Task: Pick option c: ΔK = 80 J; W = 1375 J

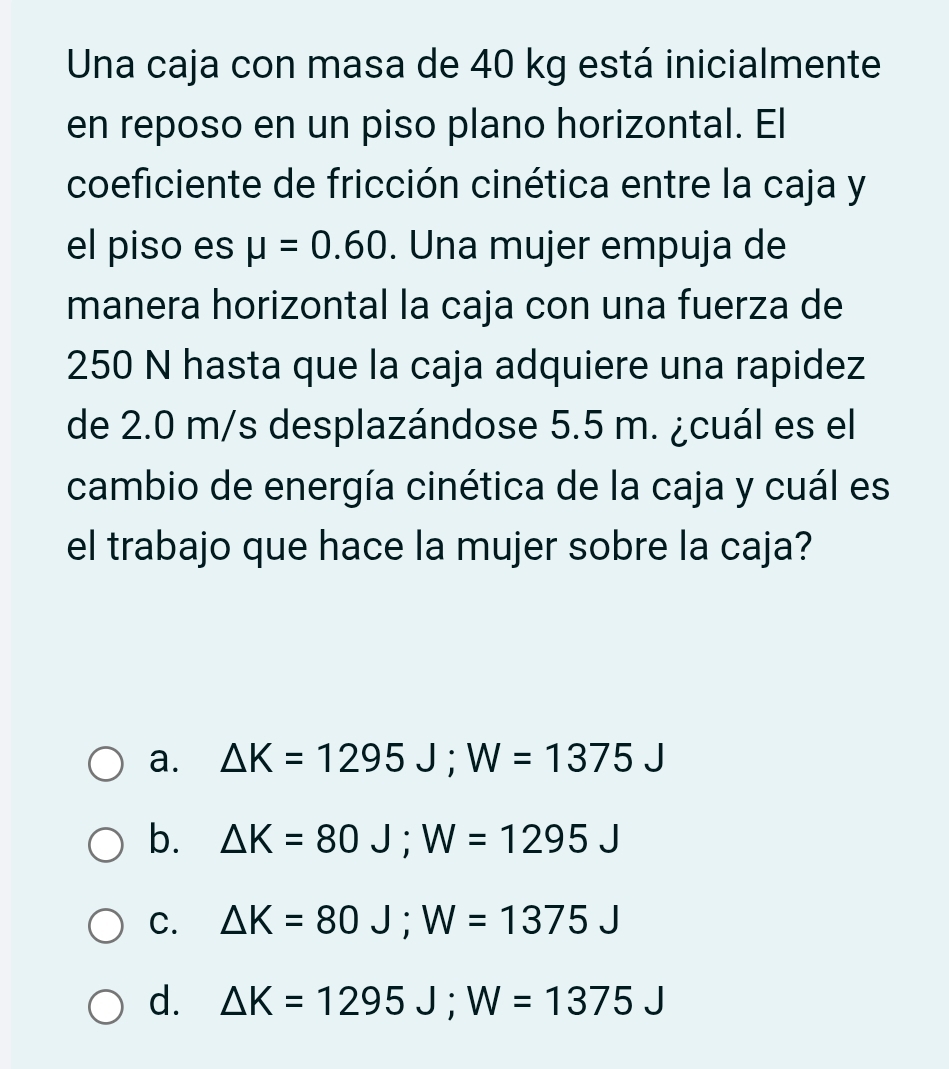Action: (x=106, y=924)
